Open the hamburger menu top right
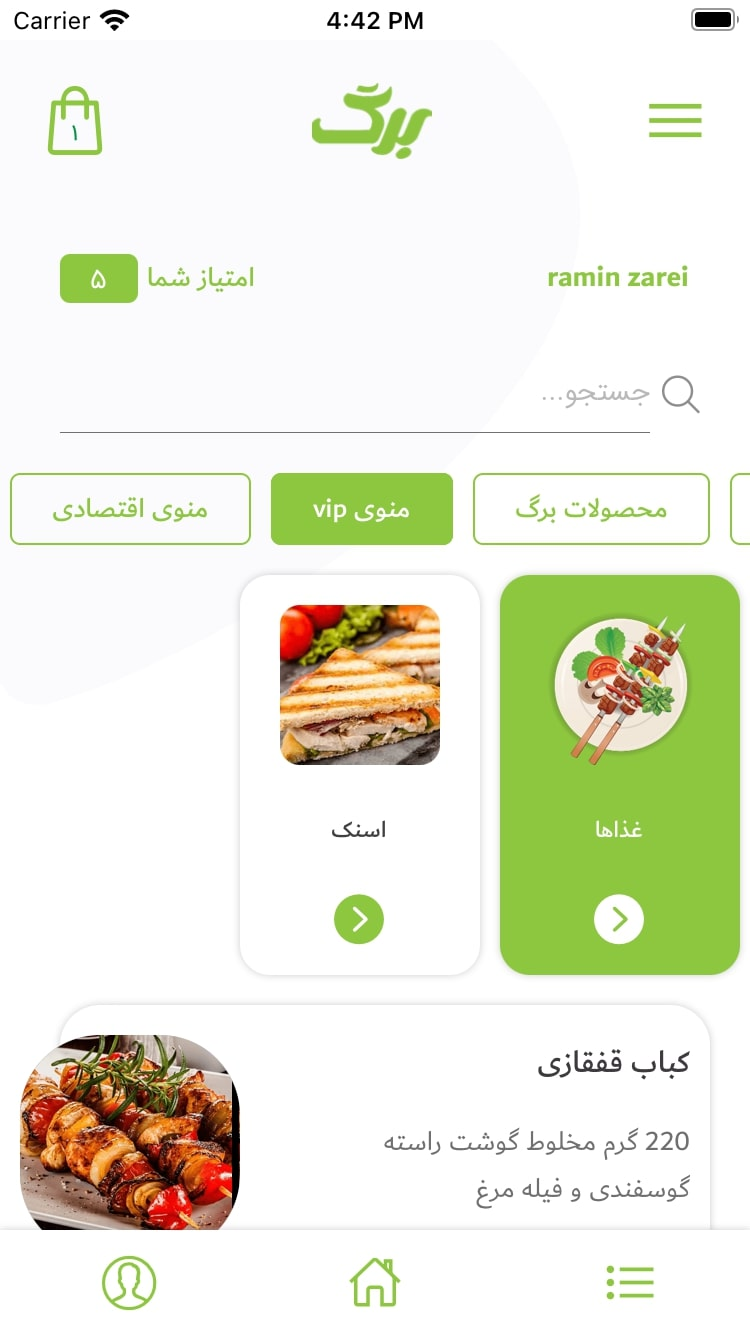Screen dimensions: 750x1334 coord(675,120)
